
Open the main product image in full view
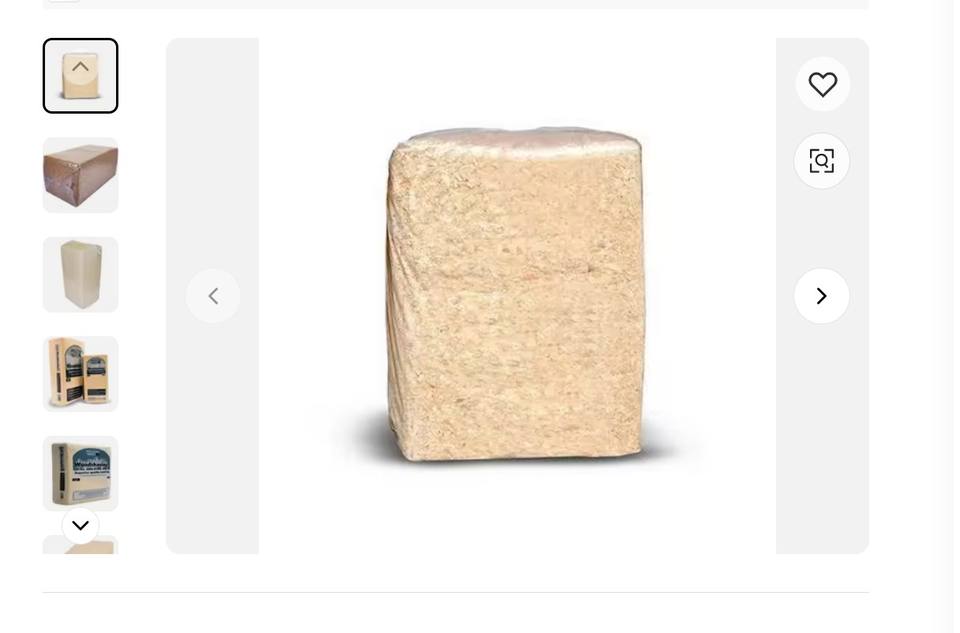[x=517, y=296]
